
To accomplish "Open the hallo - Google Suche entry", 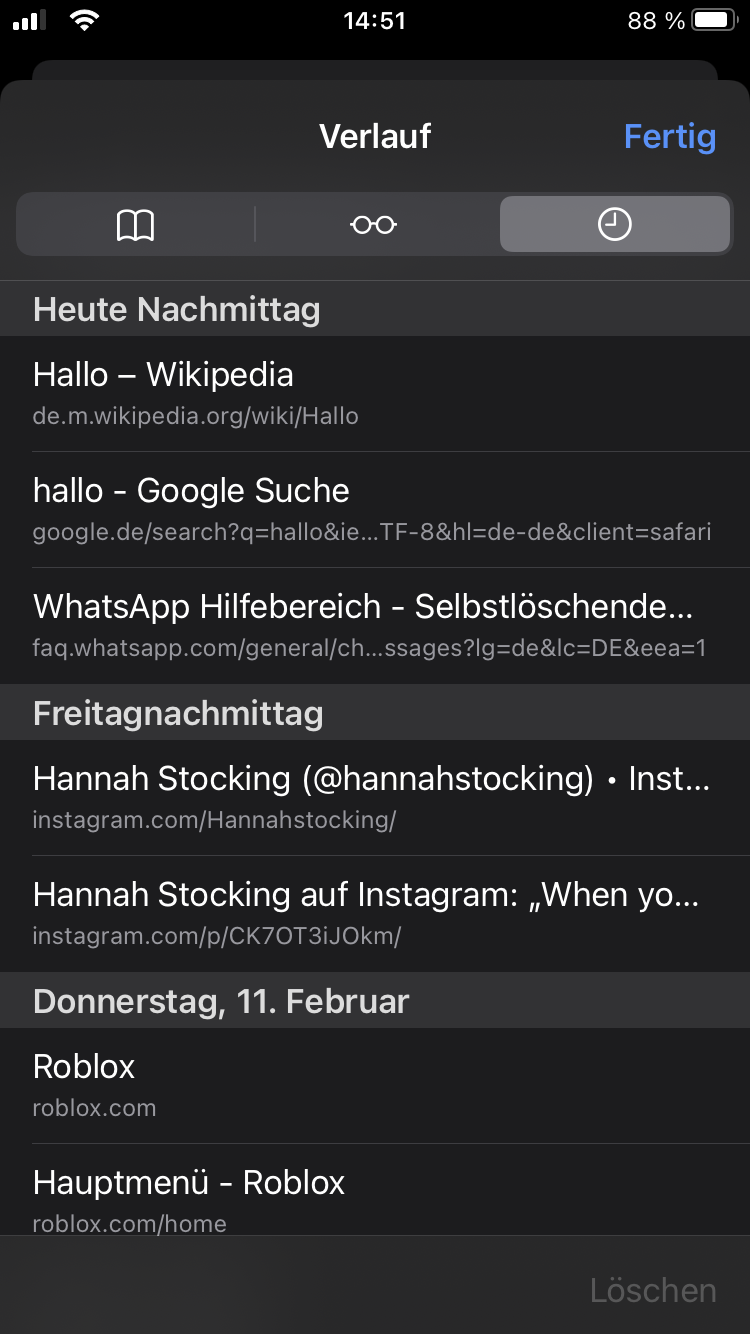I will tap(375, 509).
